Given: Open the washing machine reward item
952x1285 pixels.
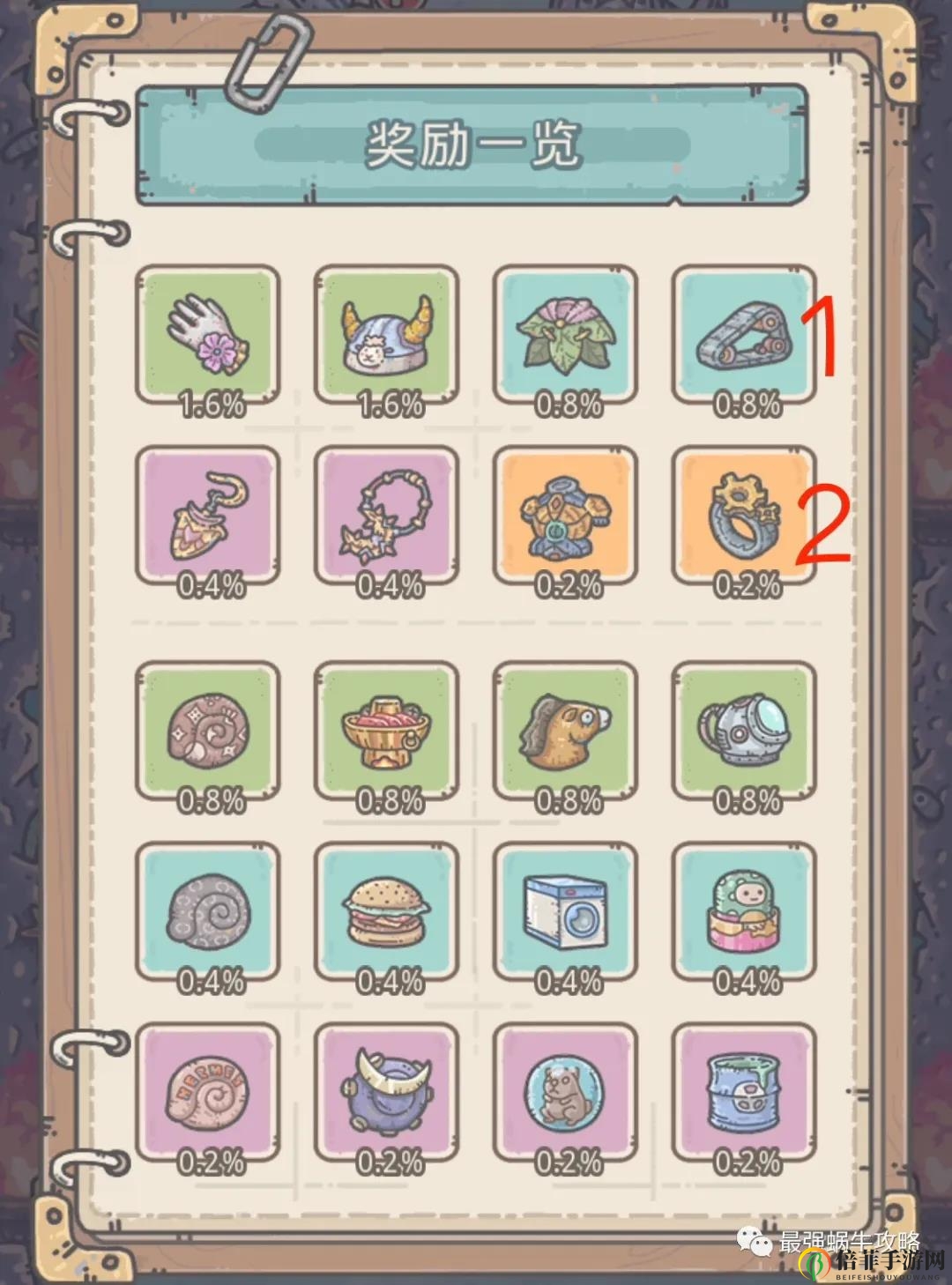Looking at the screenshot, I should pyautogui.click(x=566, y=910).
